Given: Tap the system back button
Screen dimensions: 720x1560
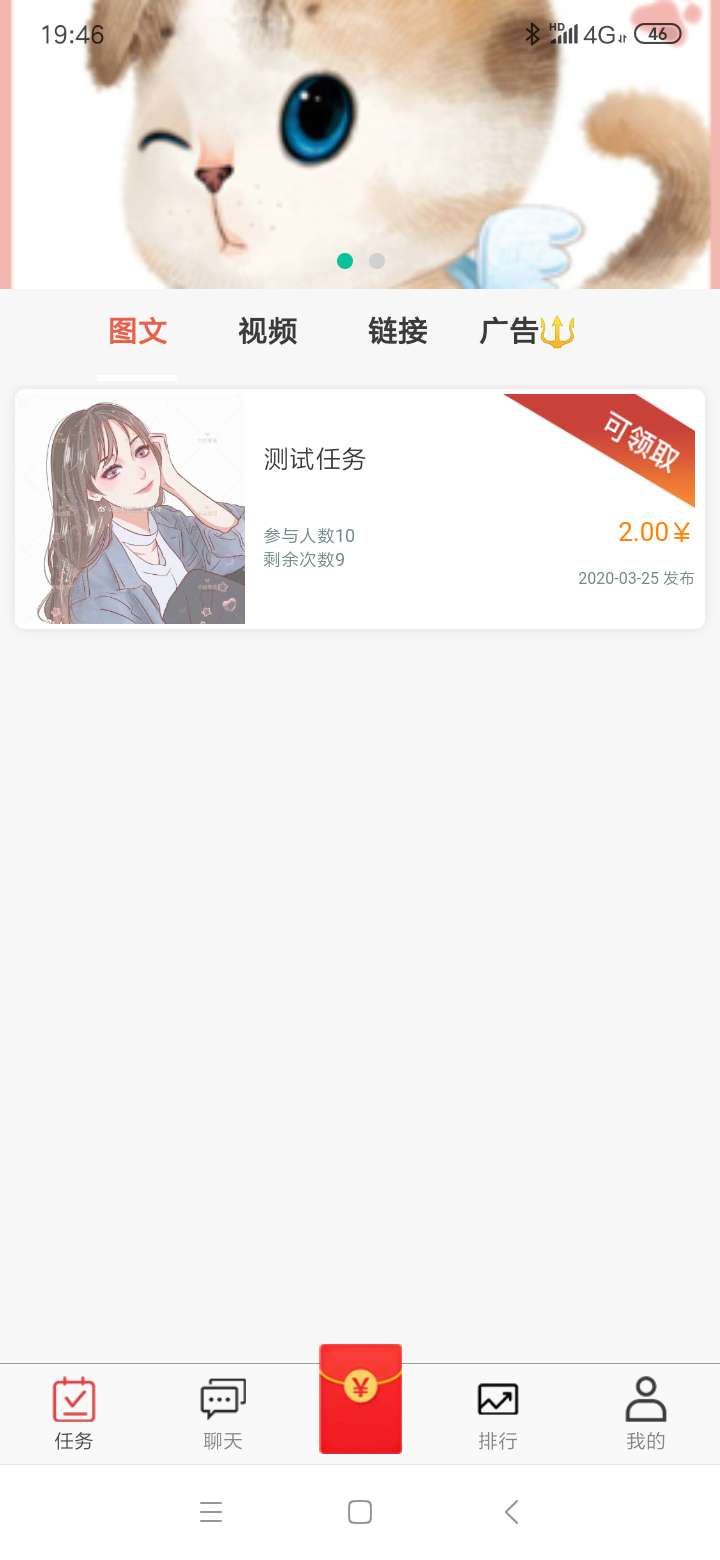Looking at the screenshot, I should click(x=511, y=1512).
